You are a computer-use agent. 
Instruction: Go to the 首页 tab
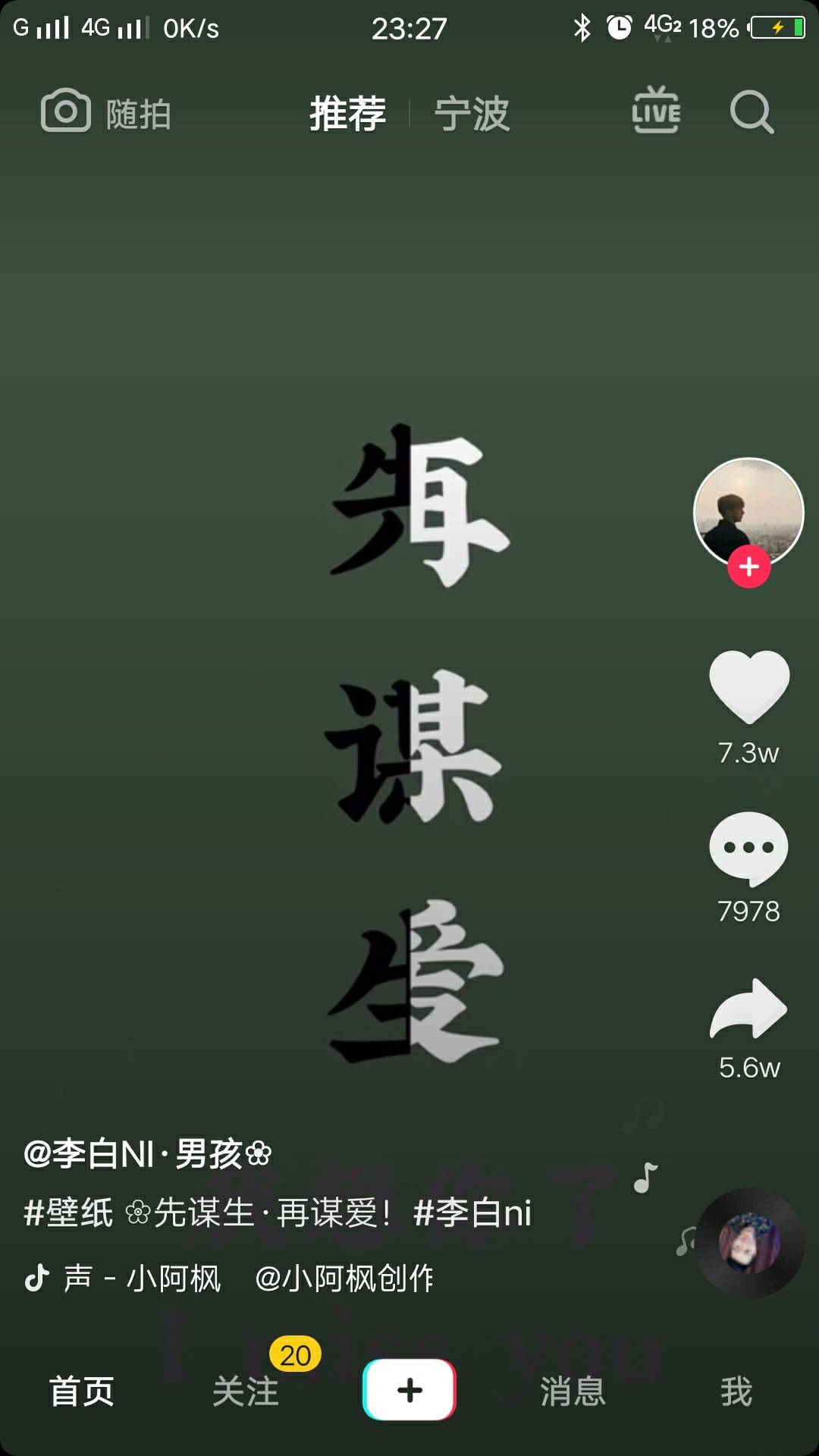tap(81, 1392)
